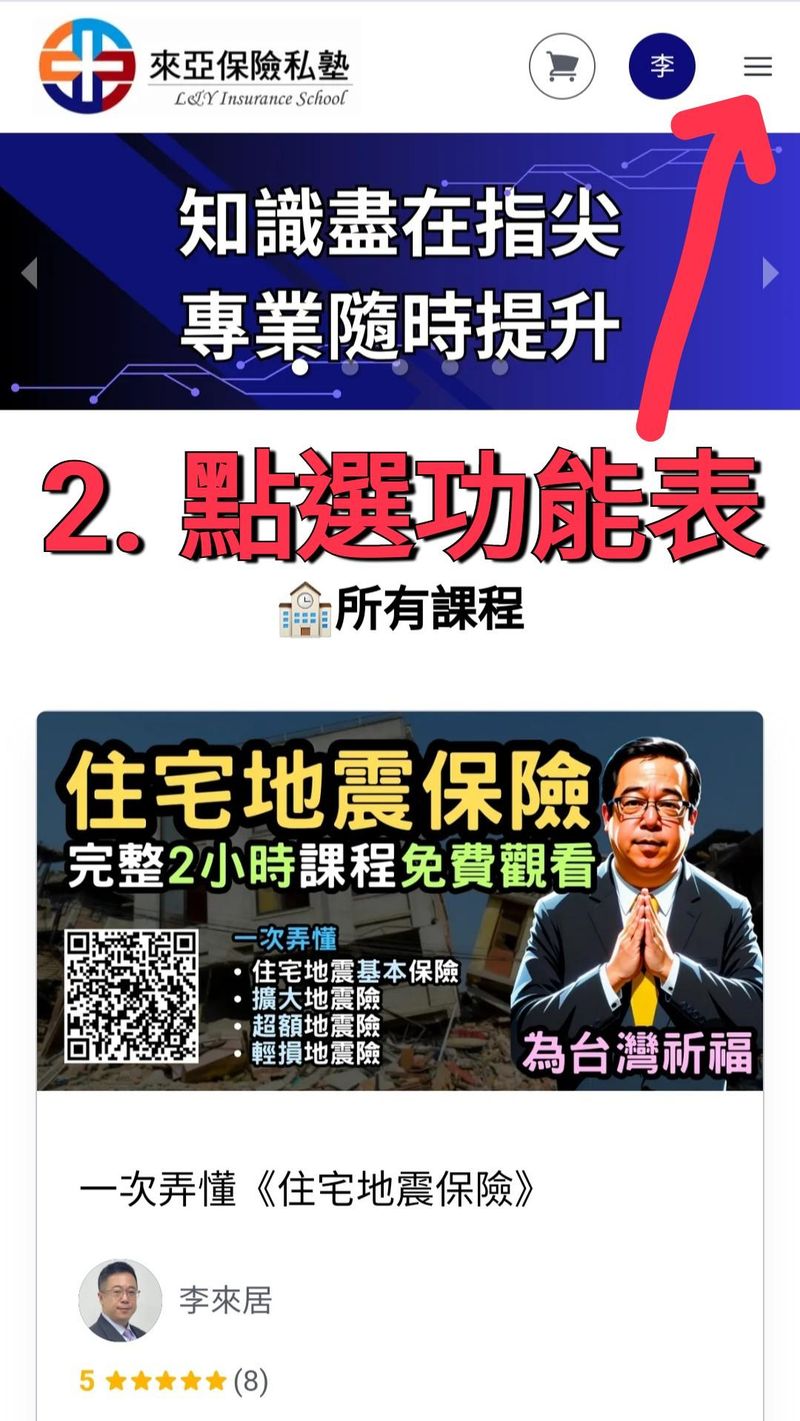Viewport: 800px width, 1421px height.
Task: Open the hamburger menu
Action: tap(758, 66)
